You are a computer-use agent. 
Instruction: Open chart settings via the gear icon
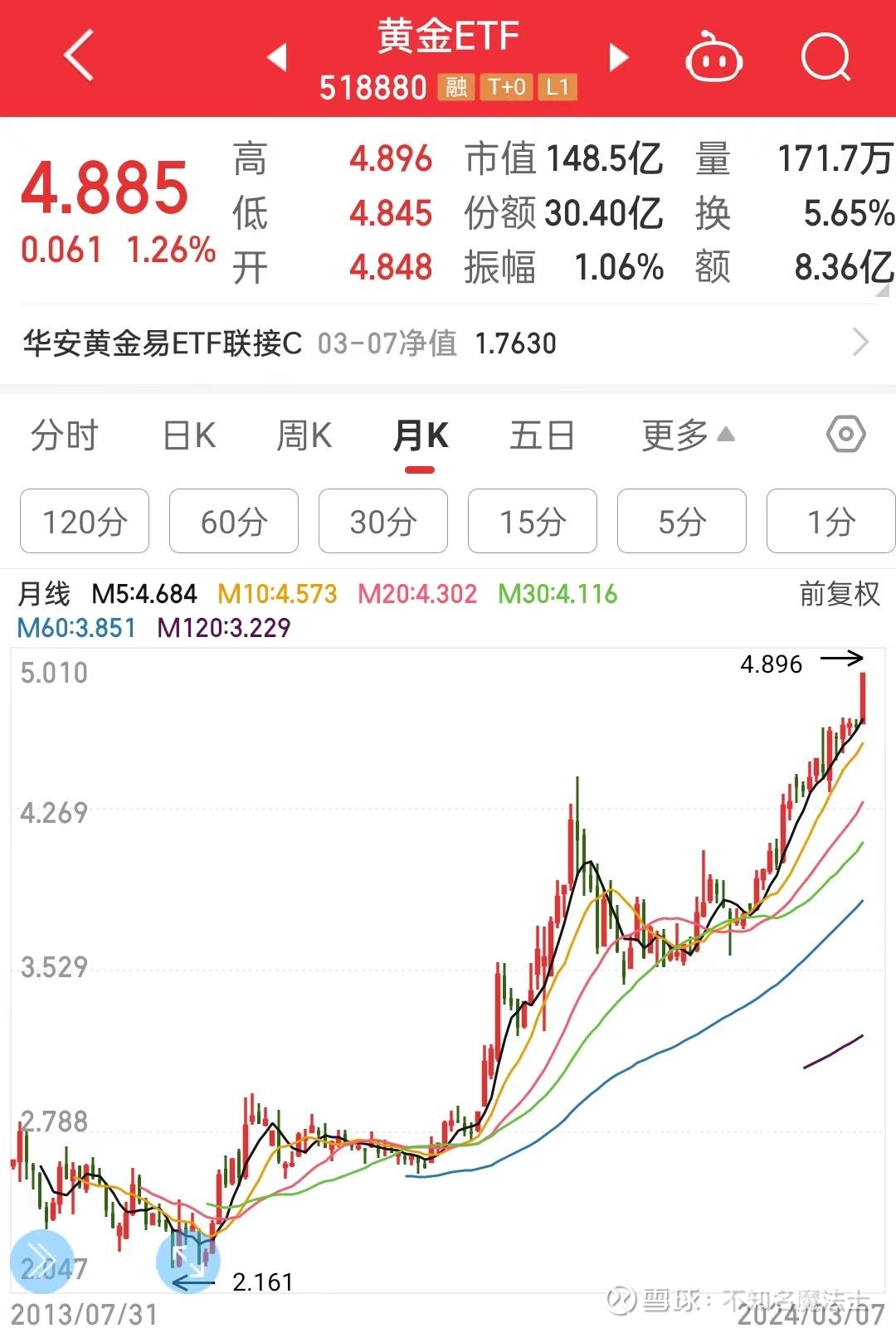pyautogui.click(x=845, y=434)
